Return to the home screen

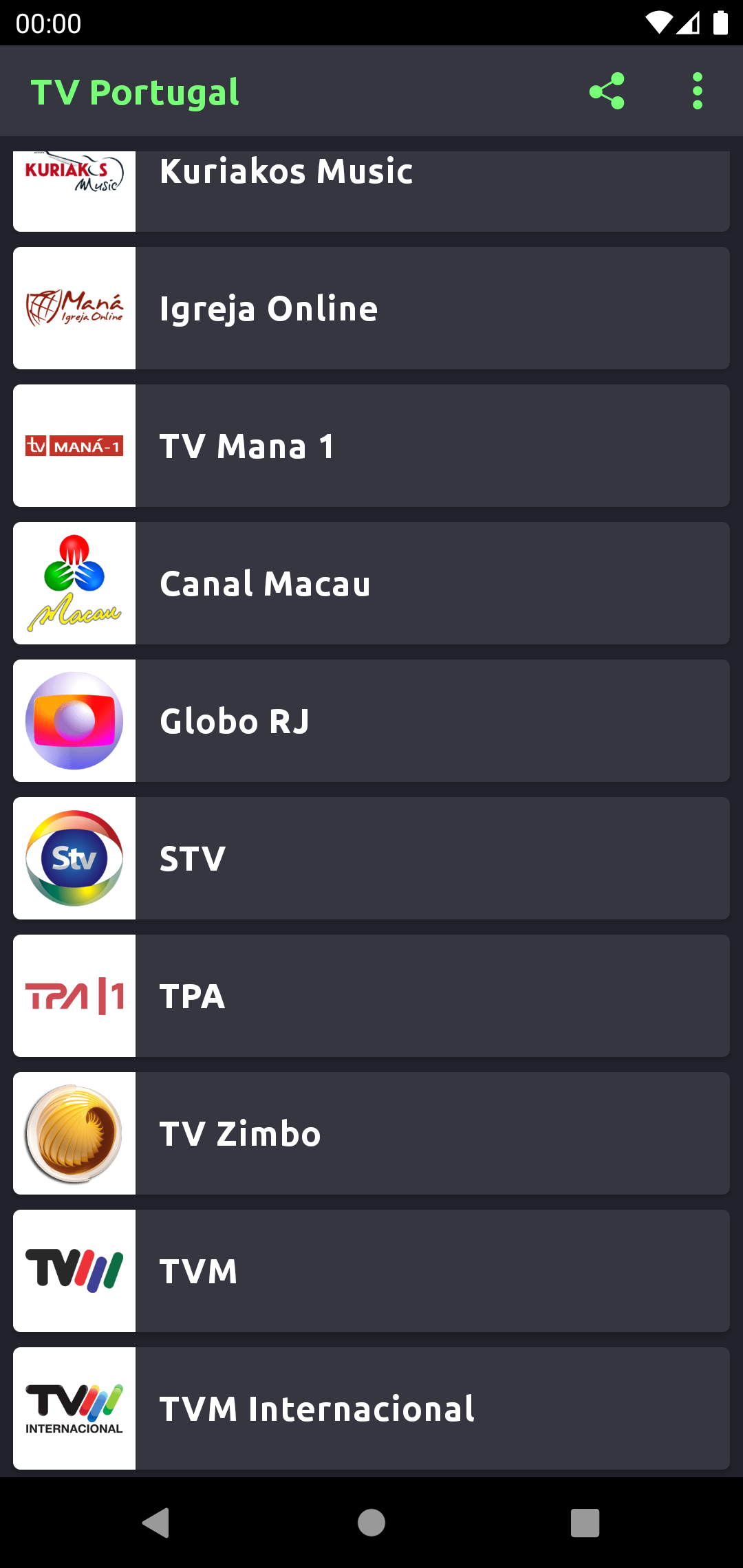pos(371,1523)
